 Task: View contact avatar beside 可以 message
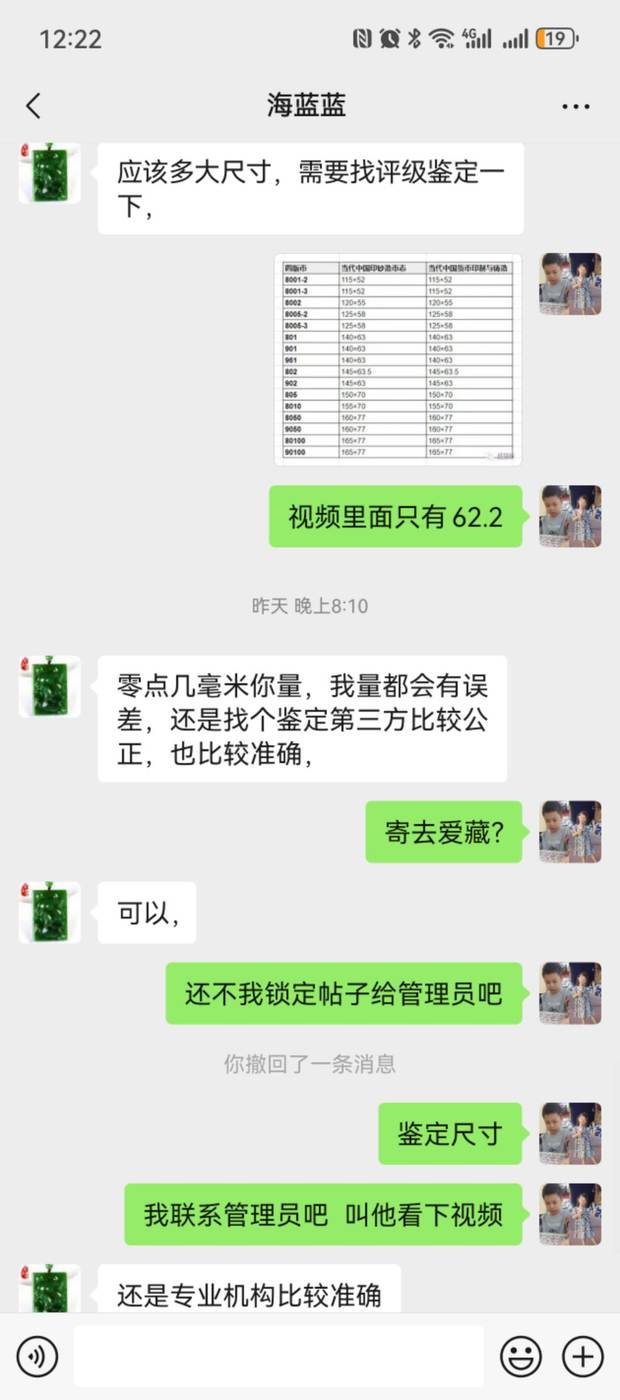[x=50, y=912]
